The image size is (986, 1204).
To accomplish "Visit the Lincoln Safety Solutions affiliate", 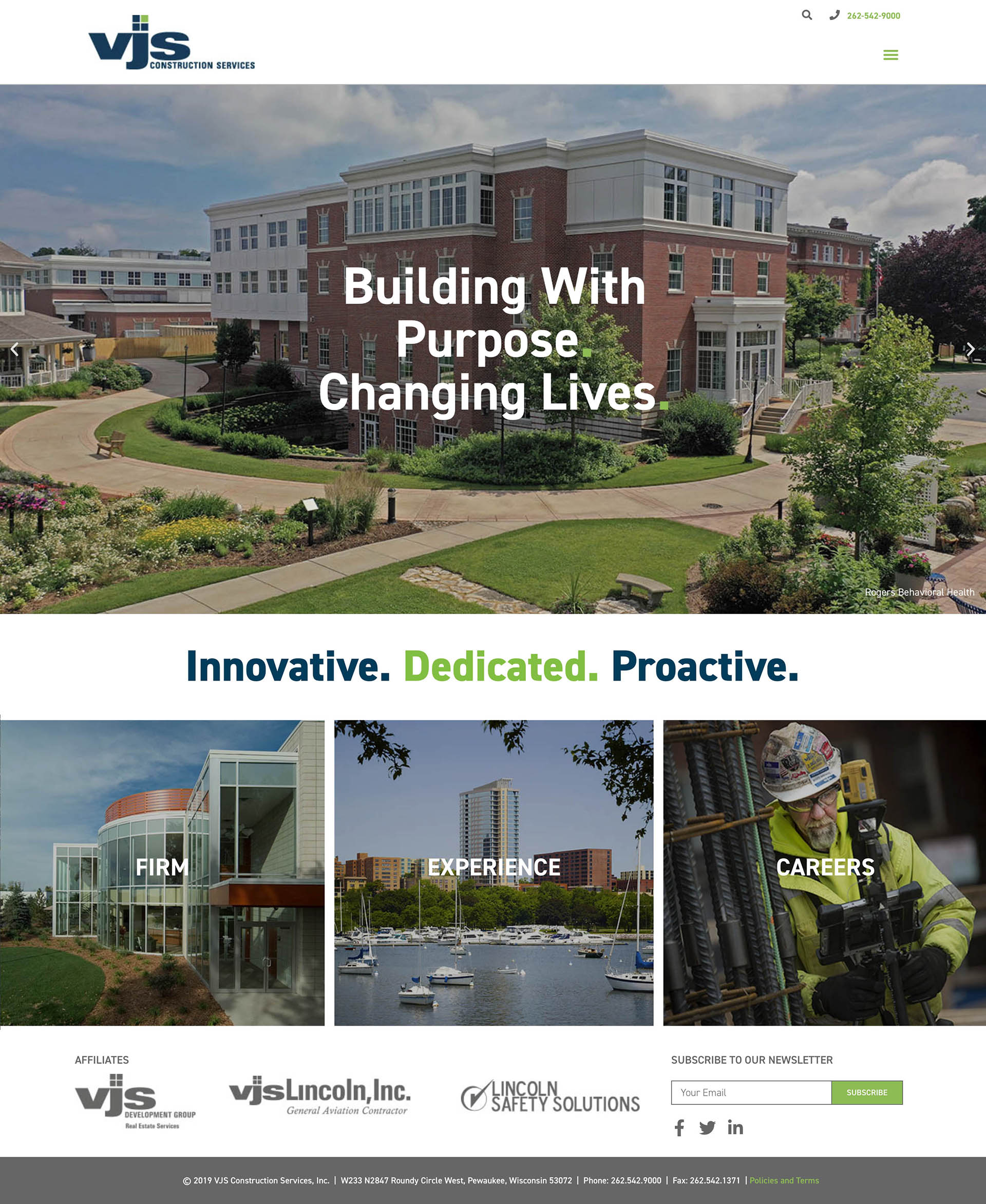I will click(x=550, y=1097).
